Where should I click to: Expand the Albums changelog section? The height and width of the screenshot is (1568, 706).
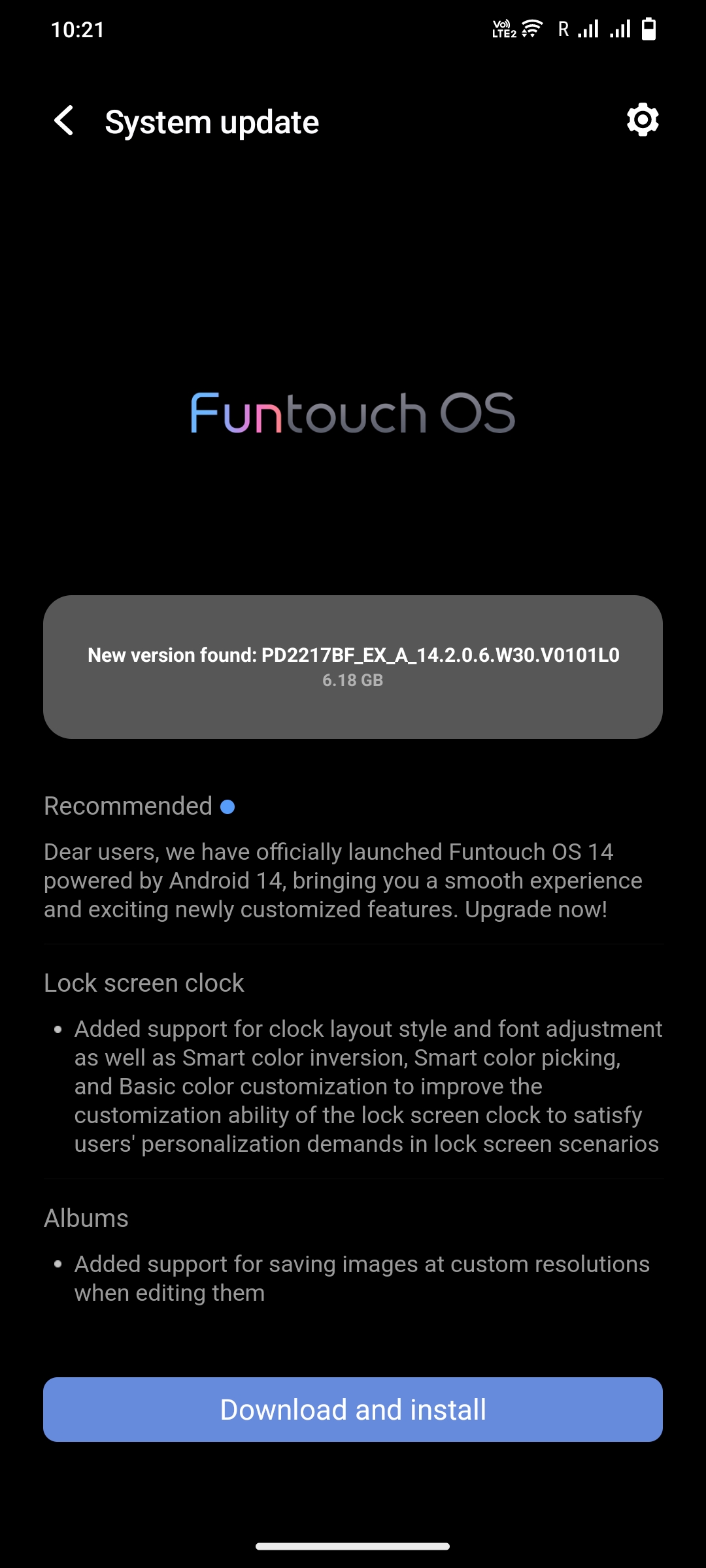[86, 1217]
